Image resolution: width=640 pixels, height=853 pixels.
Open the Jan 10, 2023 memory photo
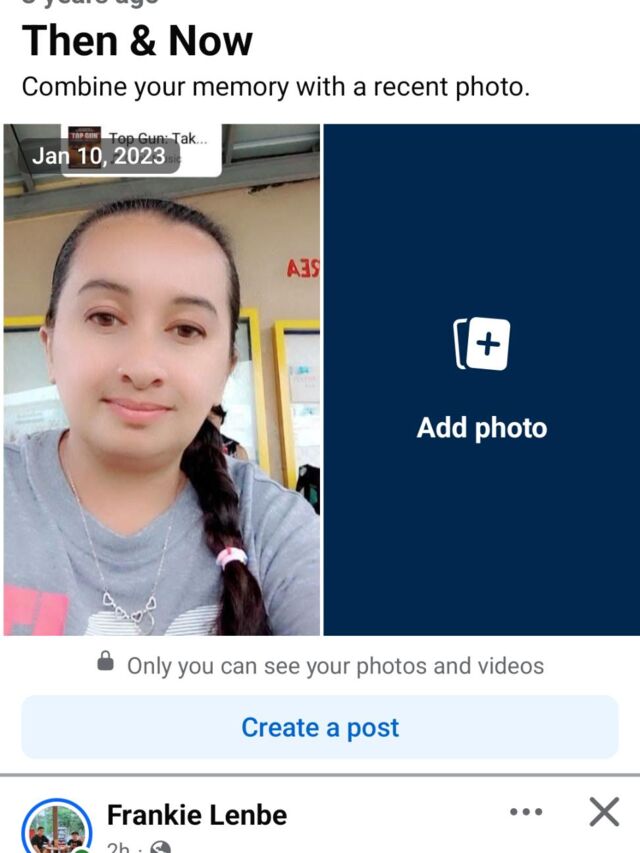tap(162, 379)
